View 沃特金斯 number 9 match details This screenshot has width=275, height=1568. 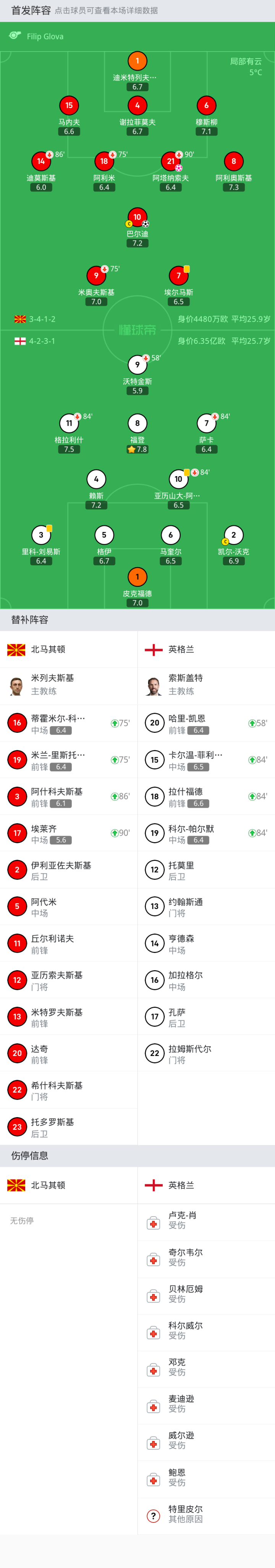137,365
